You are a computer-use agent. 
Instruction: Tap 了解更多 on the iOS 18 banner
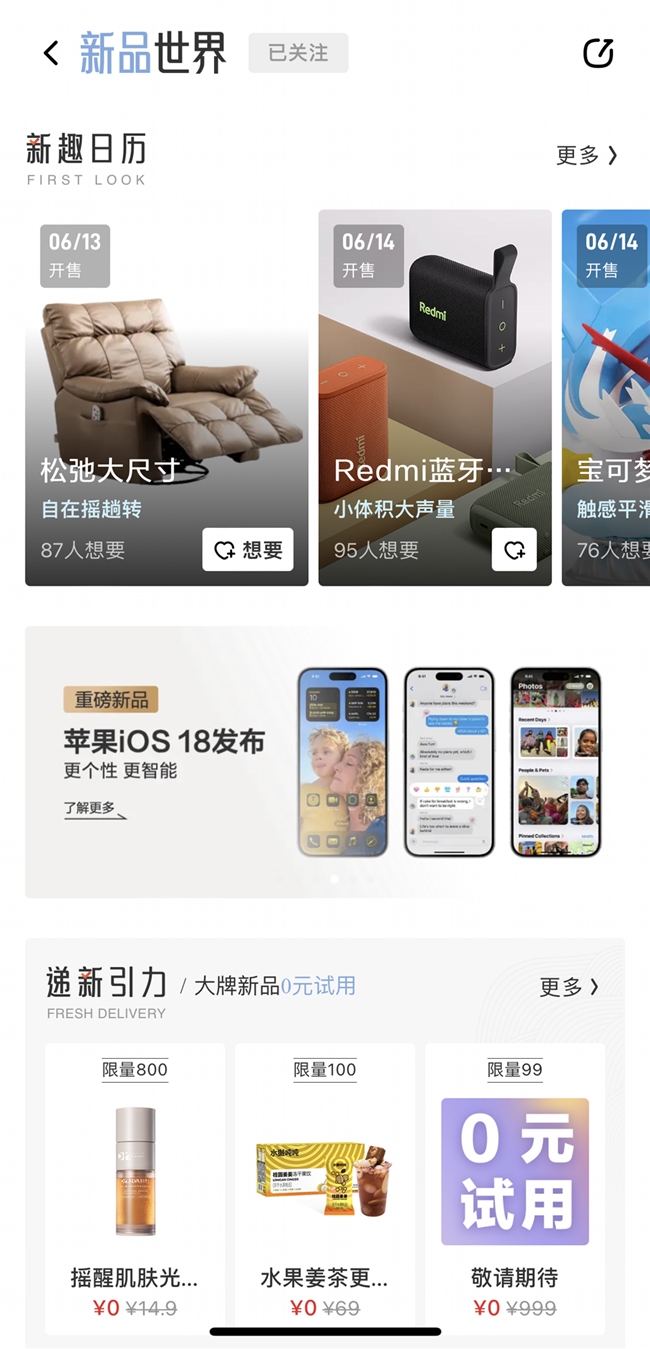click(94, 808)
